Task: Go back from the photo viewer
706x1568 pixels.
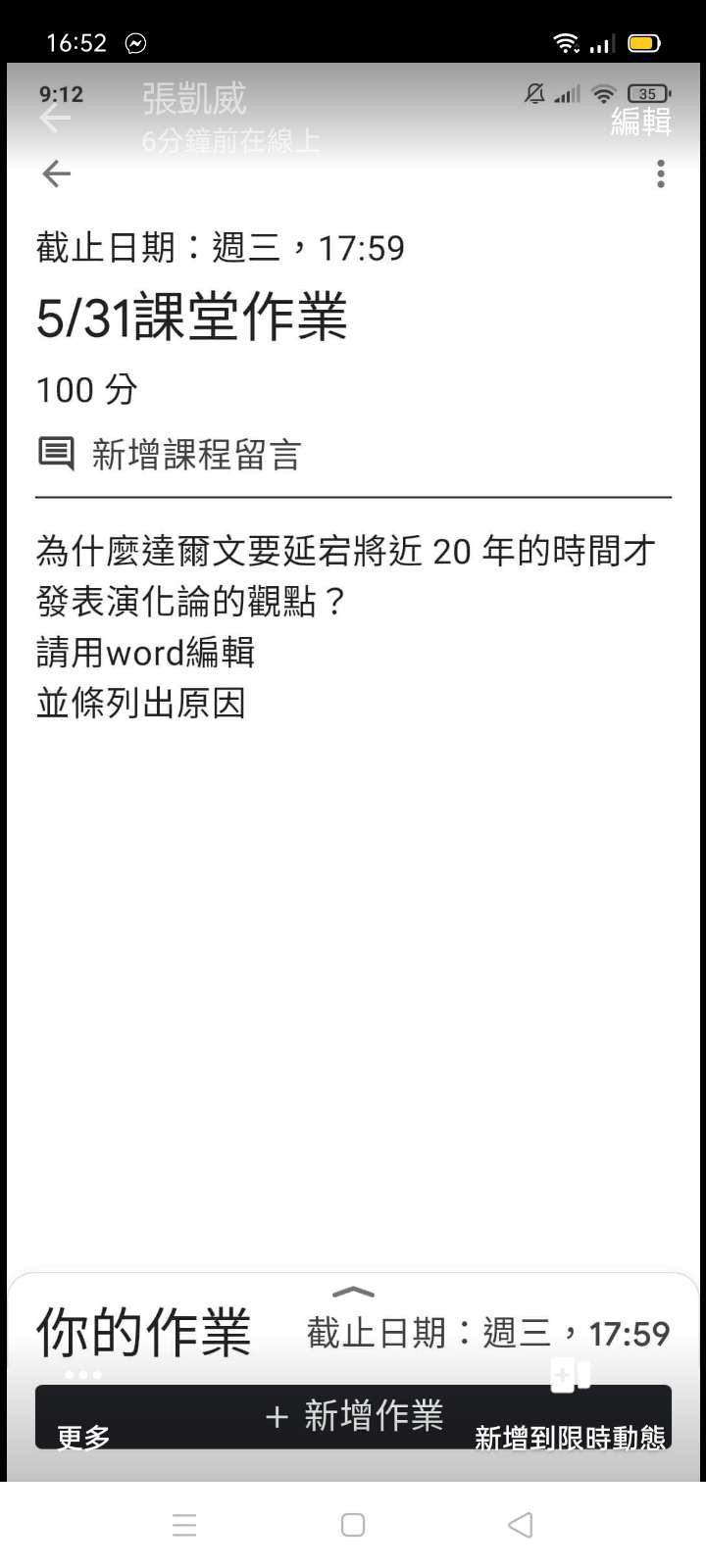Action: click(55, 119)
